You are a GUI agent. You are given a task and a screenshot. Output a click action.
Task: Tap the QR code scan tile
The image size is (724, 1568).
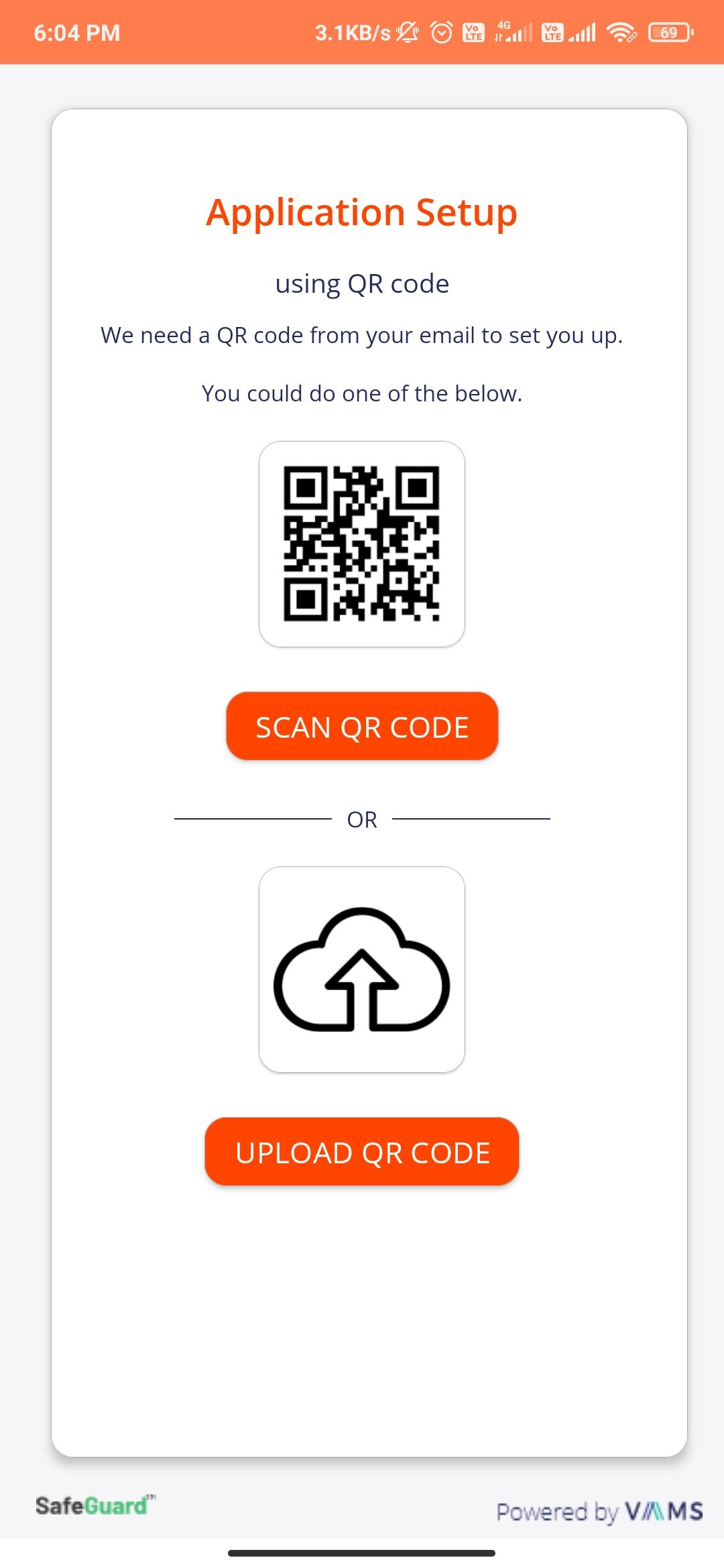point(362,544)
